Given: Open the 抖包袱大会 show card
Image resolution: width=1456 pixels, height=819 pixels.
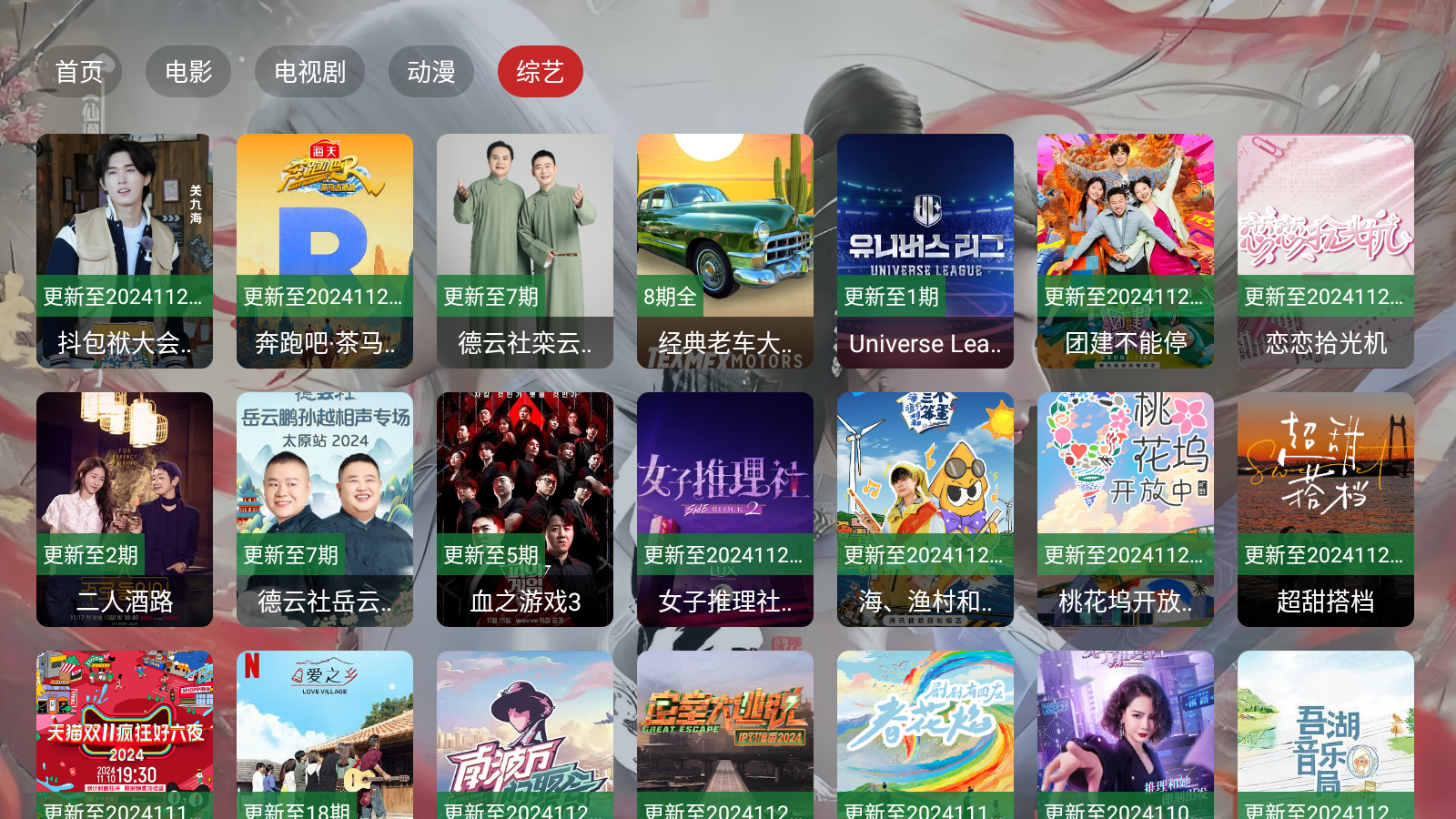Looking at the screenshot, I should click(125, 250).
